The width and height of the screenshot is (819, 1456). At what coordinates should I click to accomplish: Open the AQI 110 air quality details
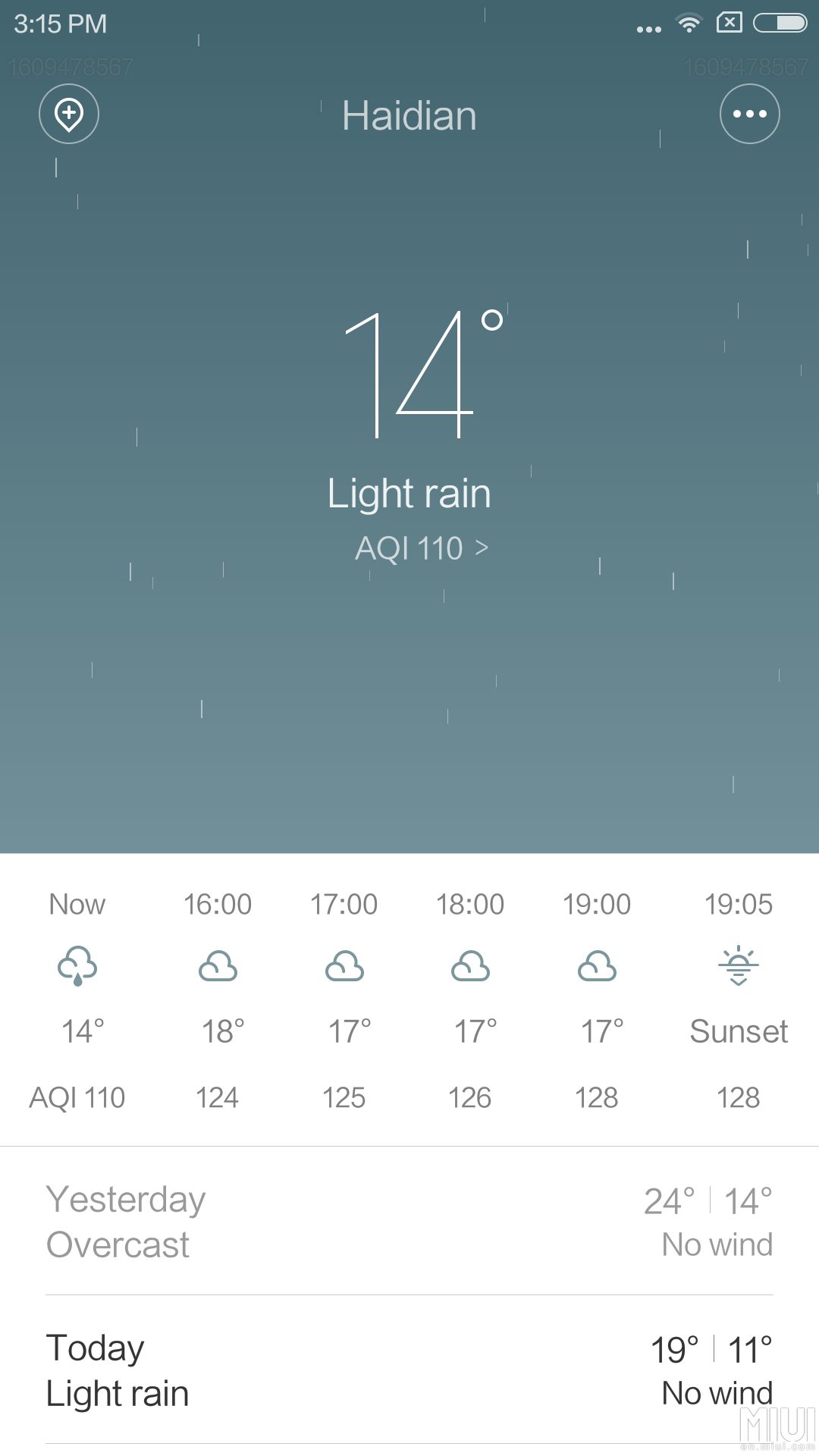pos(422,548)
